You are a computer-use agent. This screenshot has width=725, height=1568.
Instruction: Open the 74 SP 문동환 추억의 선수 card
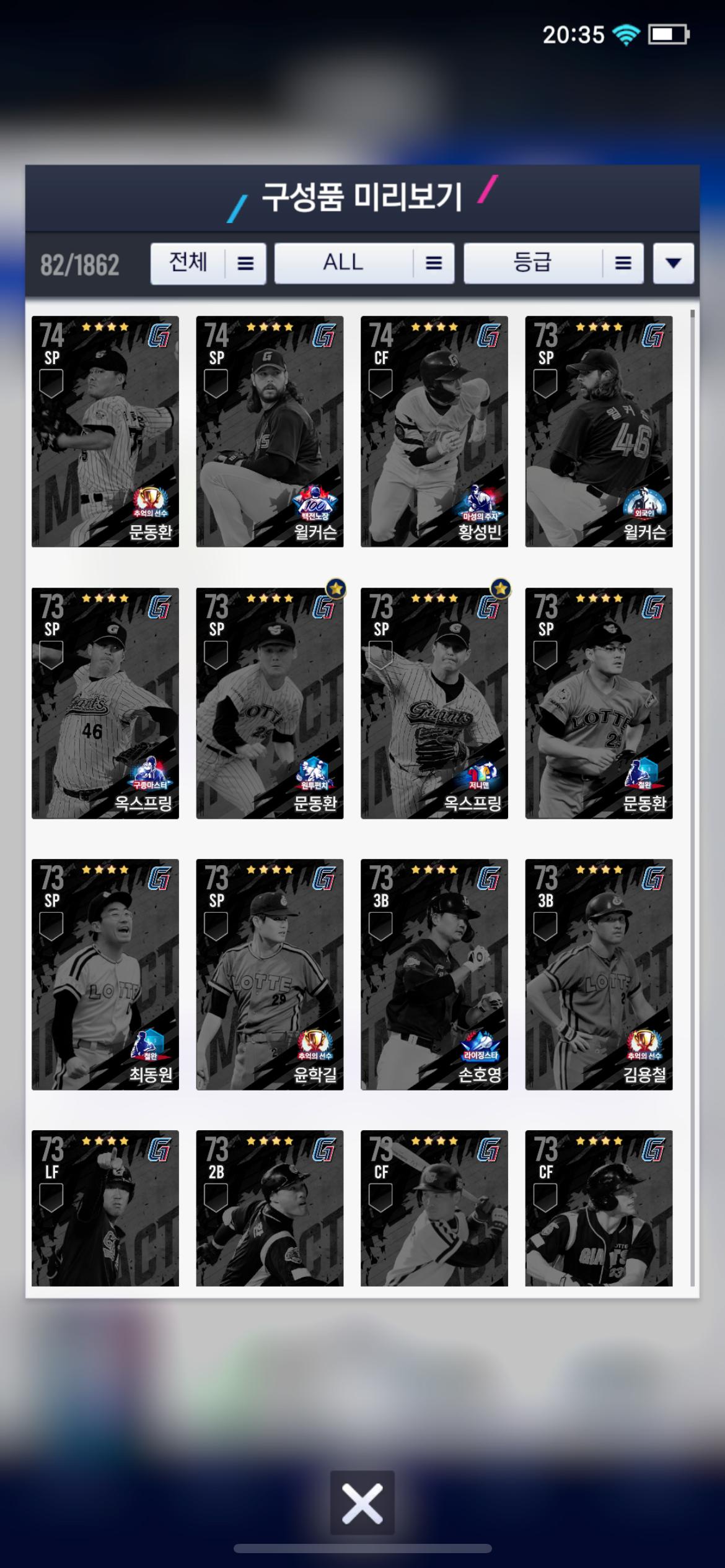pos(105,432)
